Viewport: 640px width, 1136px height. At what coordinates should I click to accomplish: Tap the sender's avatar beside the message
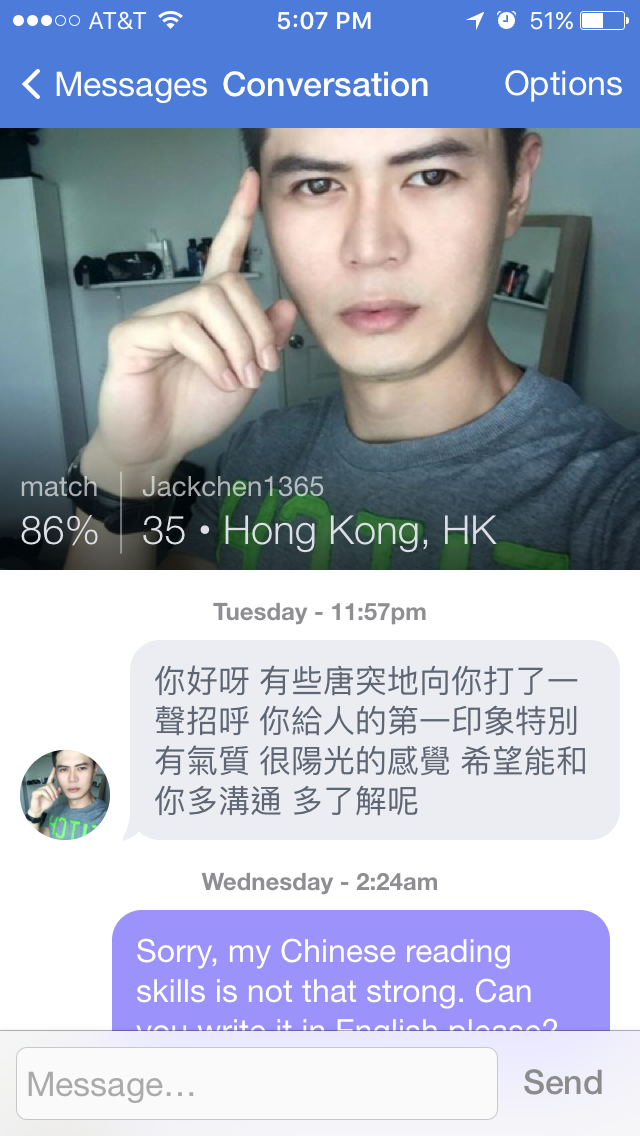pos(65,796)
